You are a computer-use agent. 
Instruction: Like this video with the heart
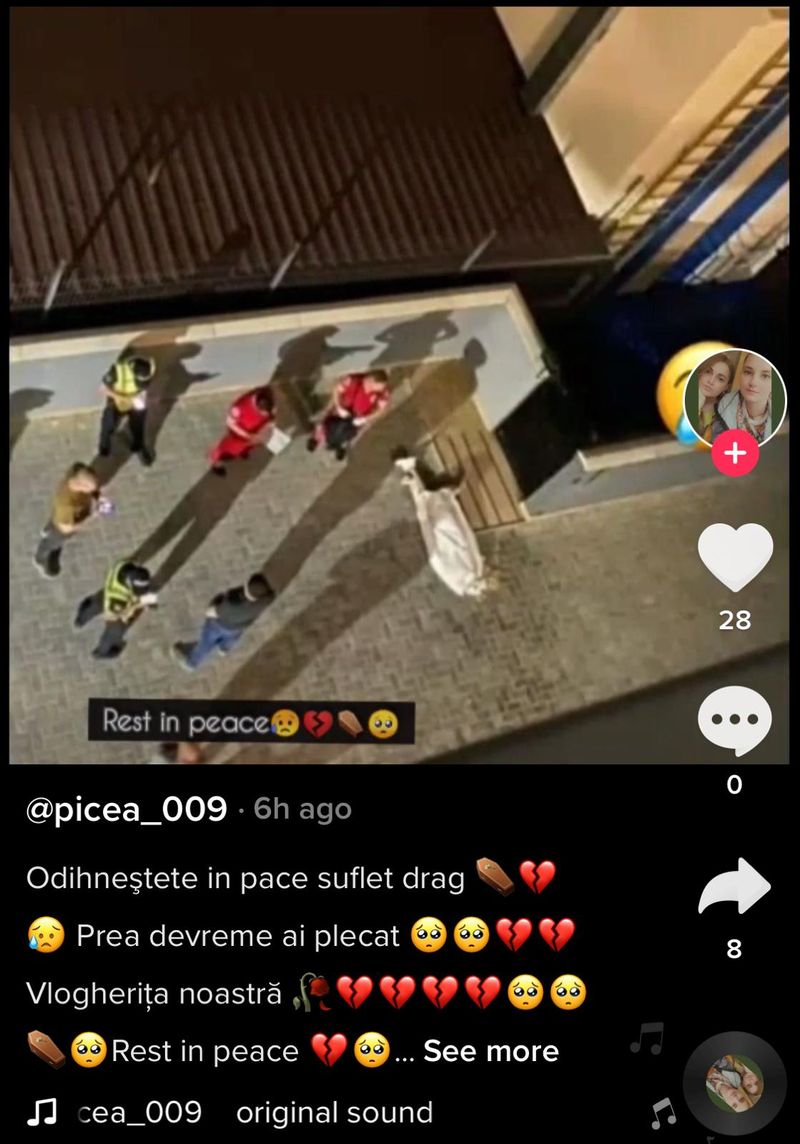coord(735,557)
